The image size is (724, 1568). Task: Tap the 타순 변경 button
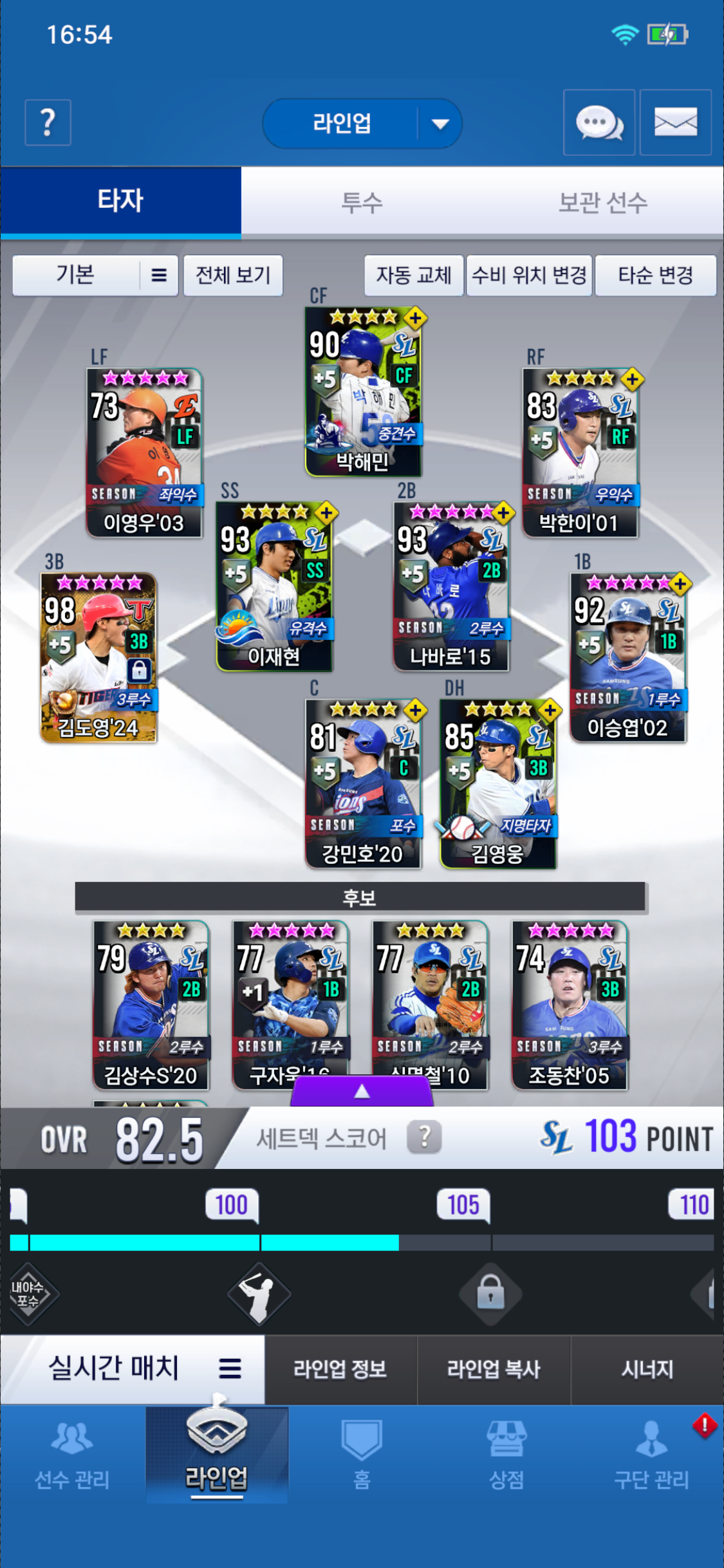click(x=655, y=275)
